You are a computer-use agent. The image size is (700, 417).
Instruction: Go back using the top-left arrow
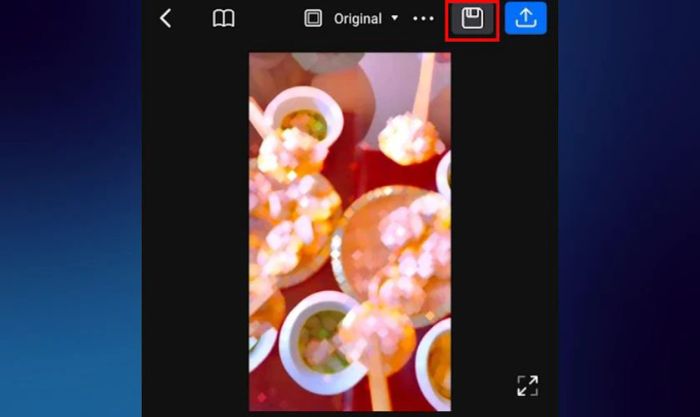(166, 18)
